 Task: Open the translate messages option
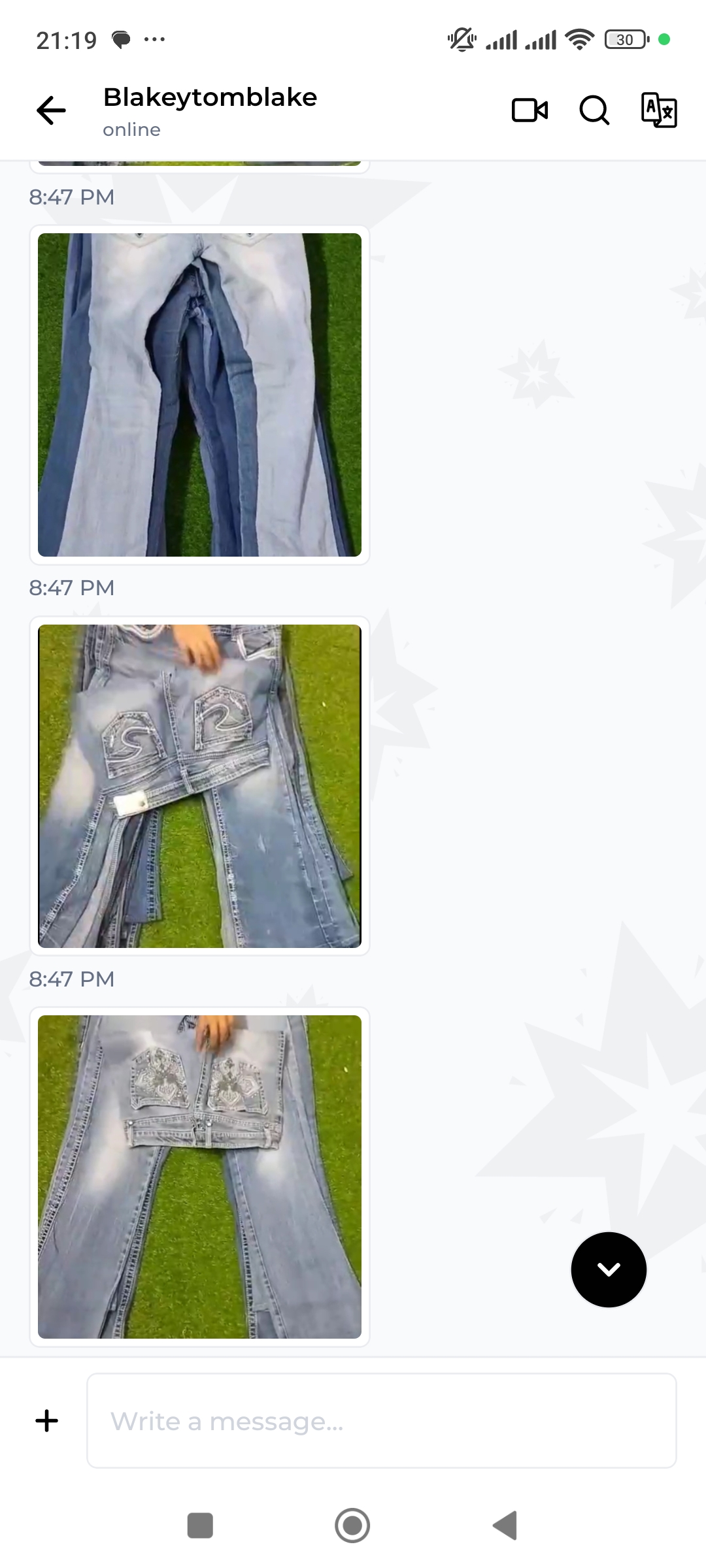click(x=658, y=110)
